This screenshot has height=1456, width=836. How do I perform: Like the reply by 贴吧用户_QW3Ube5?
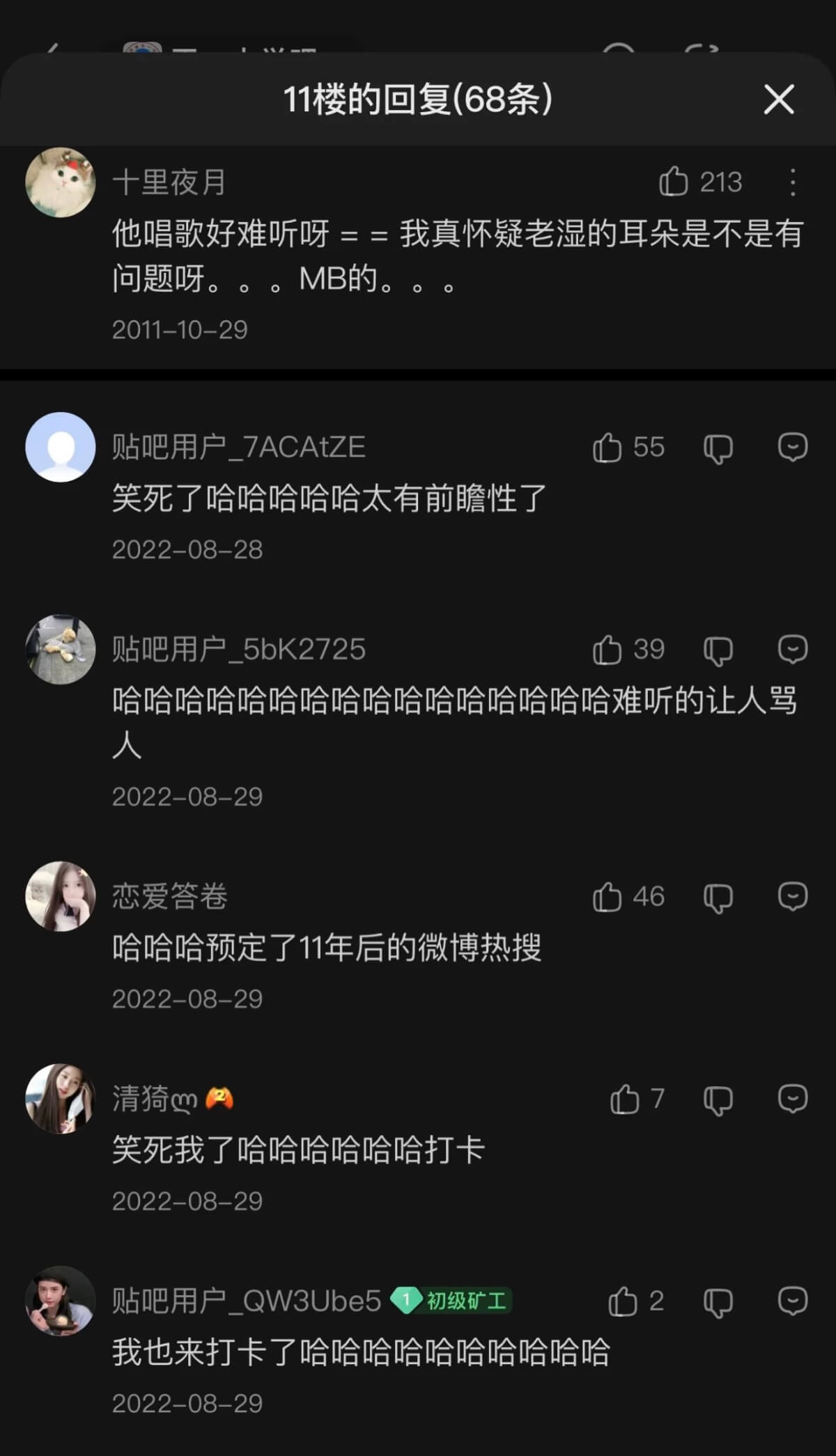tap(624, 1301)
